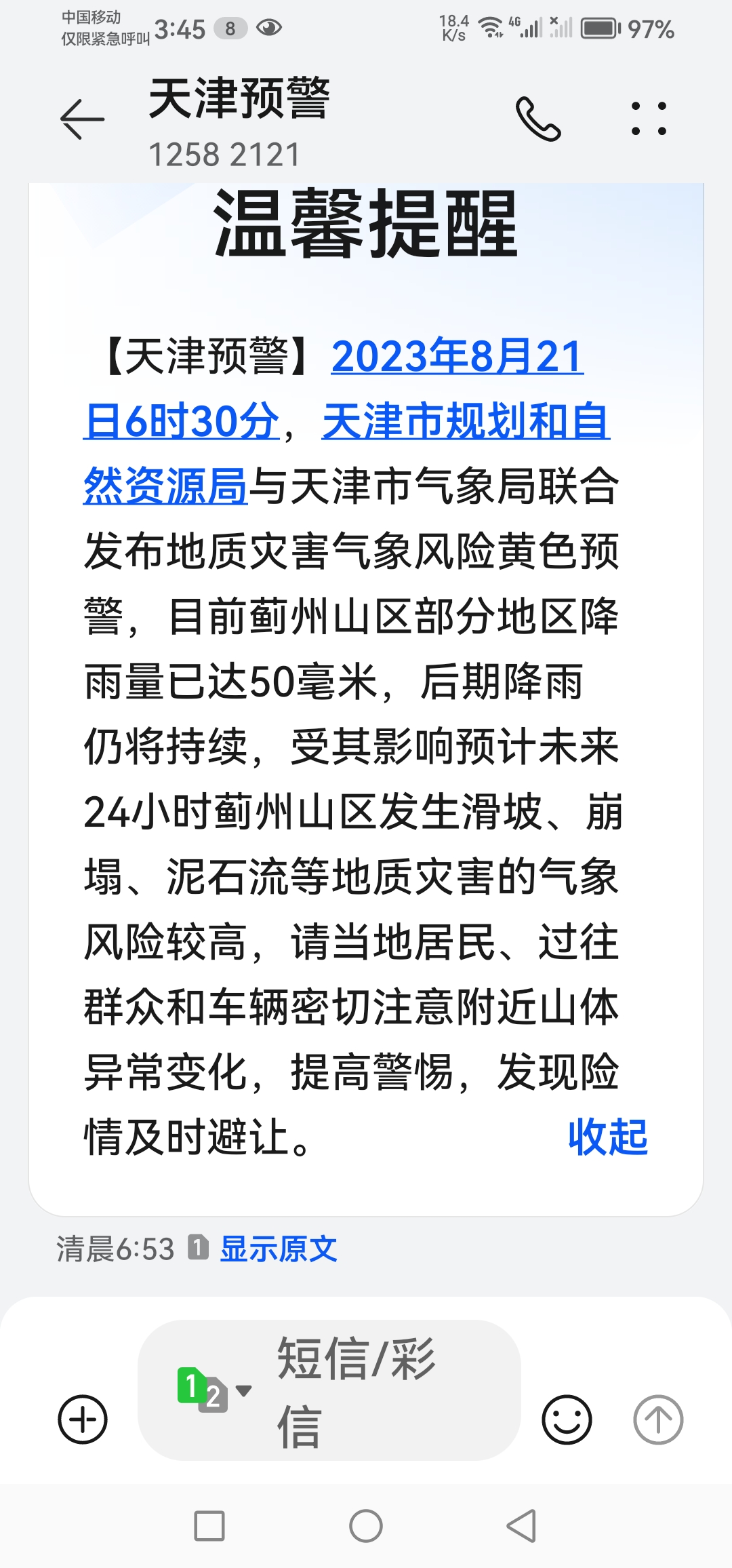Open recent apps with the square button
Screen dimensions: 732x1568
pos(209,1526)
